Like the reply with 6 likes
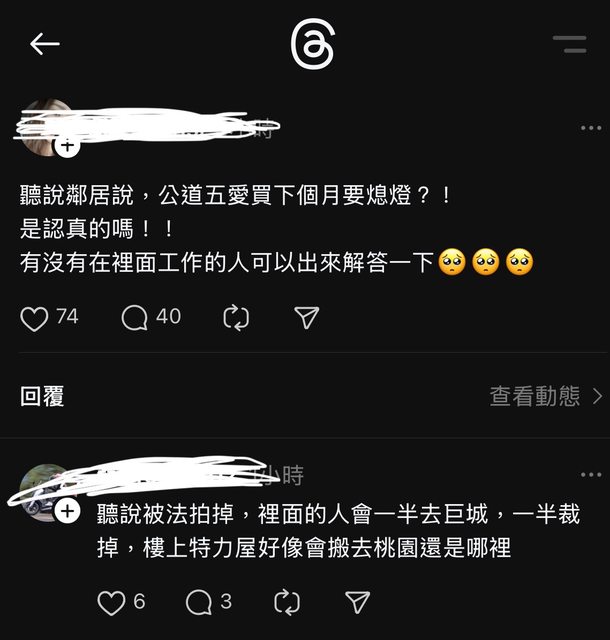610x640 pixels. coord(110,602)
